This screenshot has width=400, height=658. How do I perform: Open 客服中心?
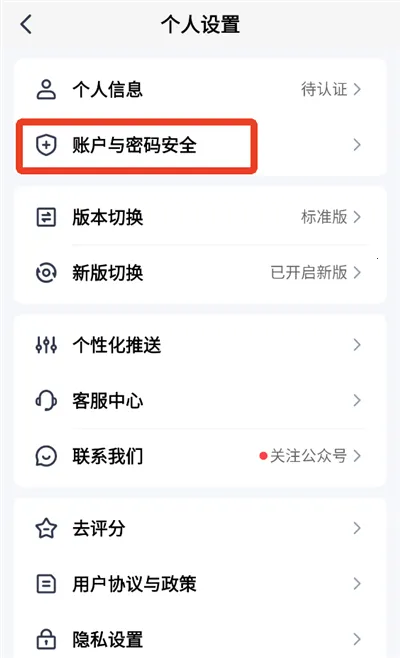coord(200,401)
